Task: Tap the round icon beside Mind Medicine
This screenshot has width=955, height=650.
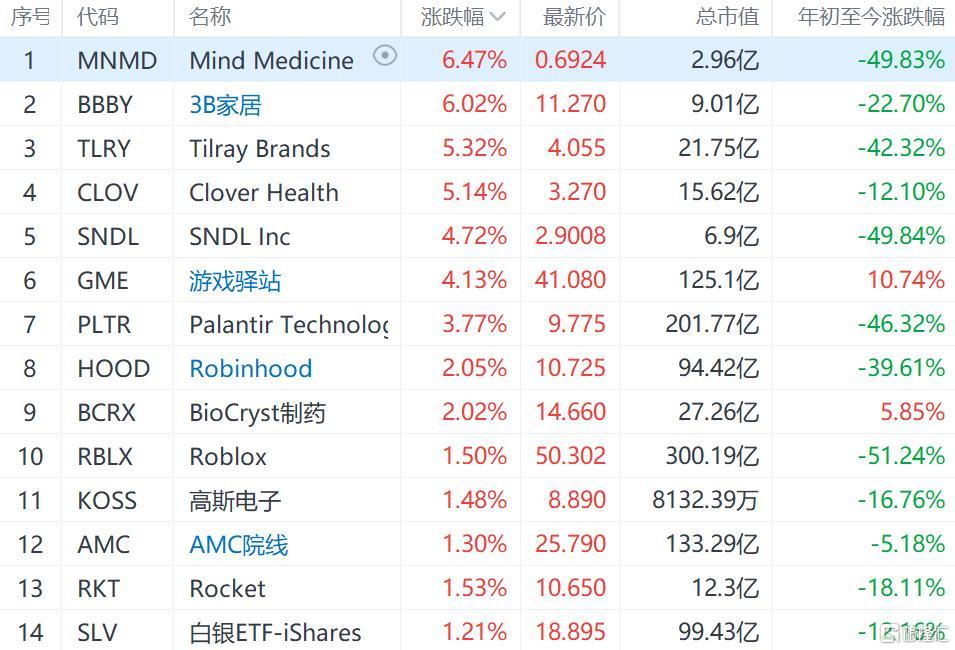Action: point(385,56)
